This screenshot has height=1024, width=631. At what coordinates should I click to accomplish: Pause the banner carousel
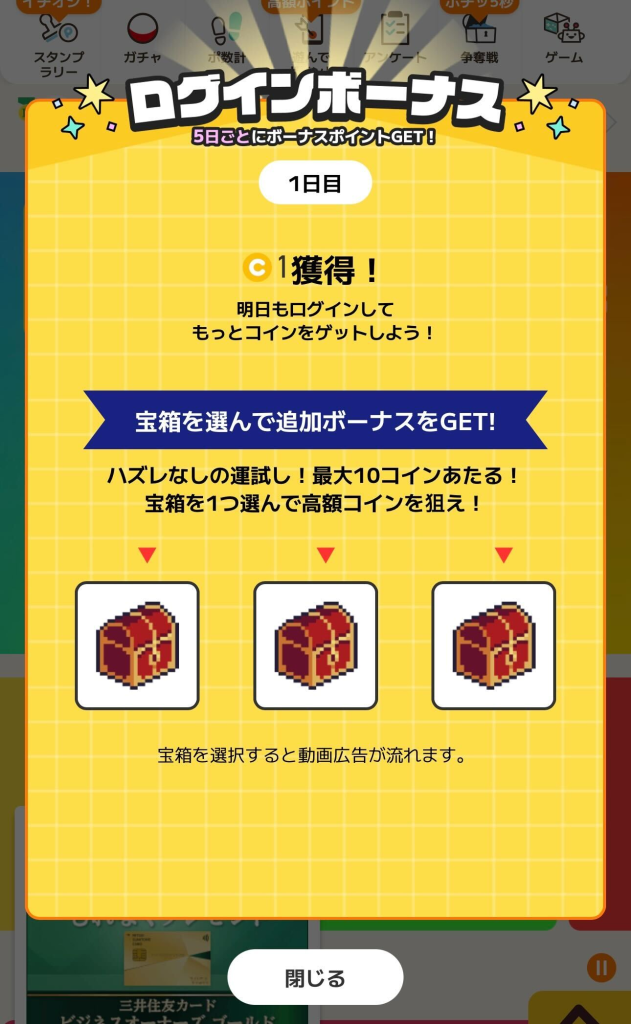[x=601, y=967]
